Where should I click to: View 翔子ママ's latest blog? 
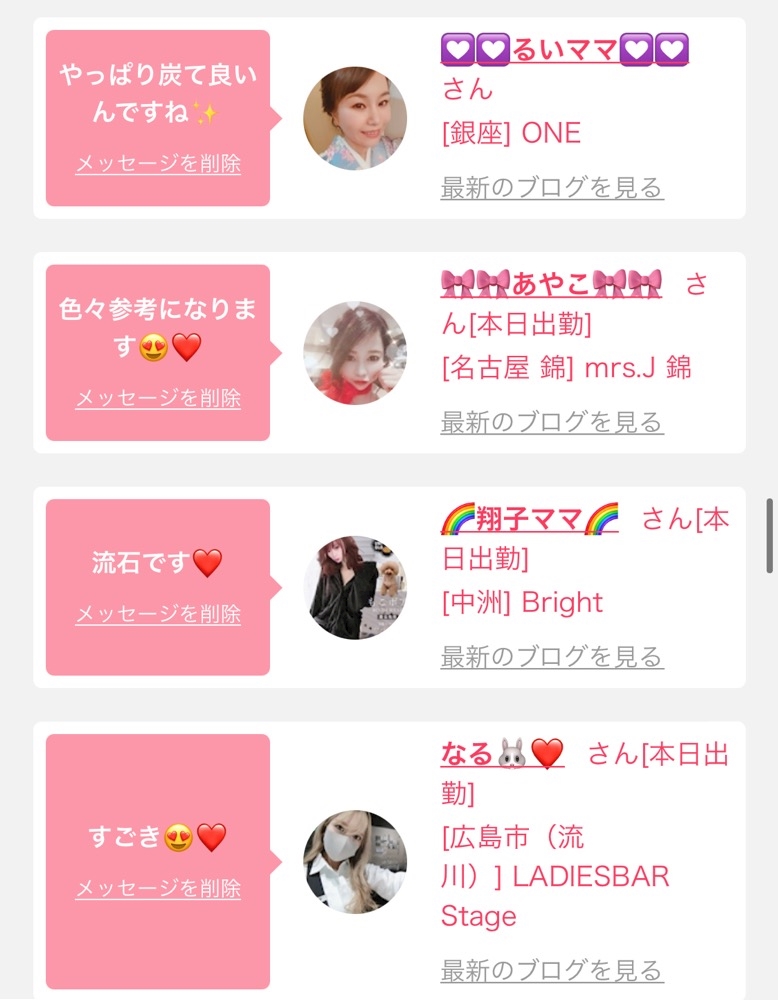point(552,657)
